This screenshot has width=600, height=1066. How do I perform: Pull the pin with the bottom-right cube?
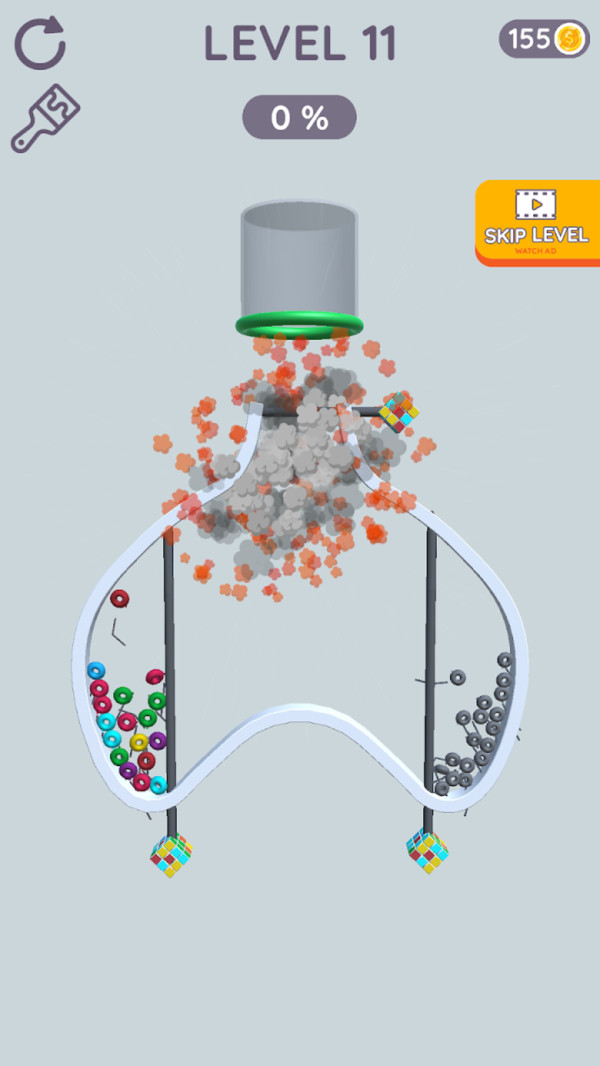pos(428,851)
